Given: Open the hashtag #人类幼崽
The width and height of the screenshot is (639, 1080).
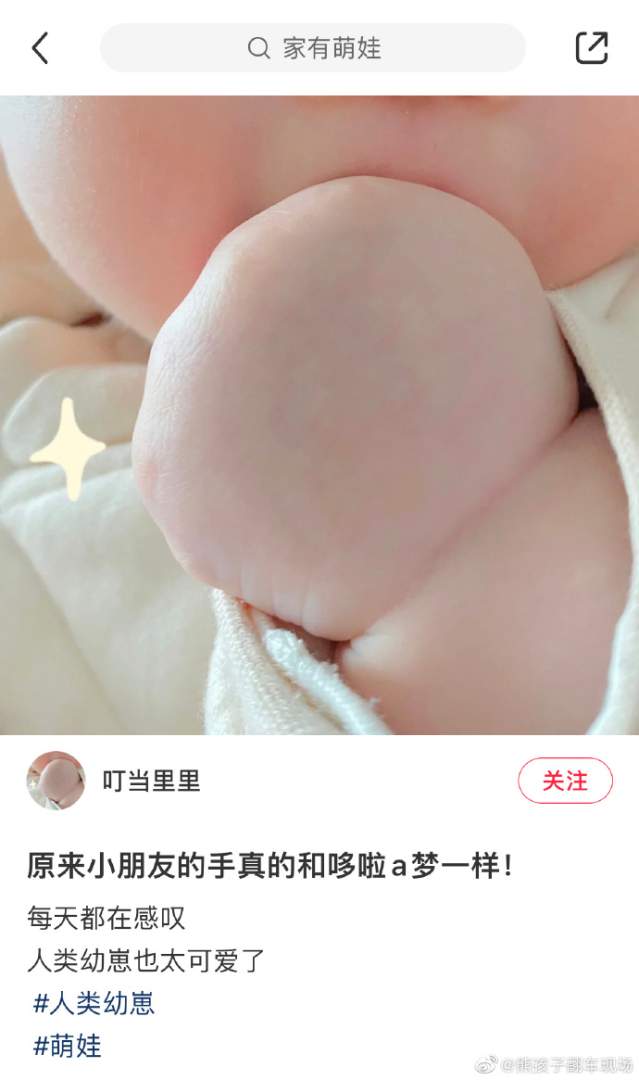Looking at the screenshot, I should [94, 1003].
